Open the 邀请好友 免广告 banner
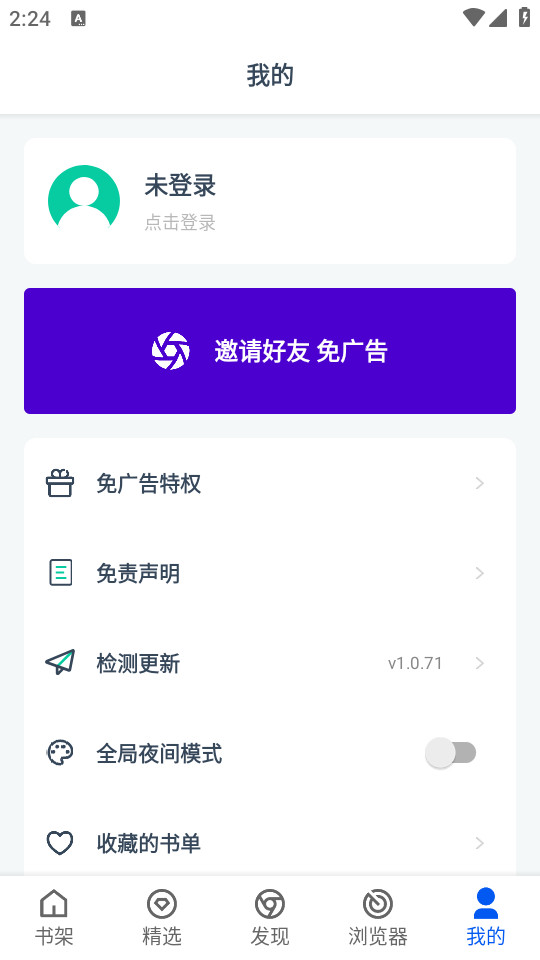This screenshot has height=960, width=540. pos(269,351)
